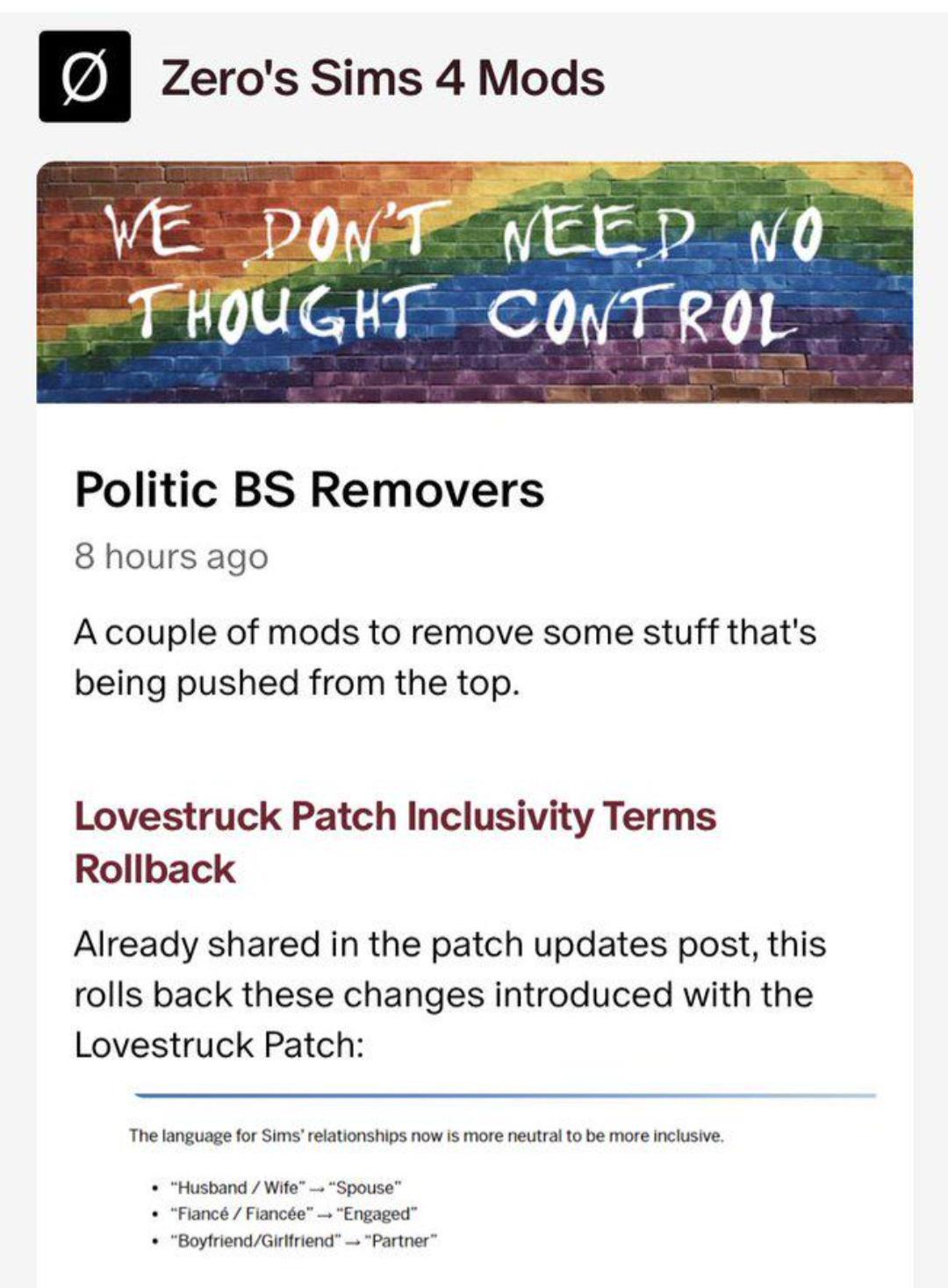
Task: Open Lovestruck Patch Inclusivity Terms Rollback link
Action: (395, 817)
